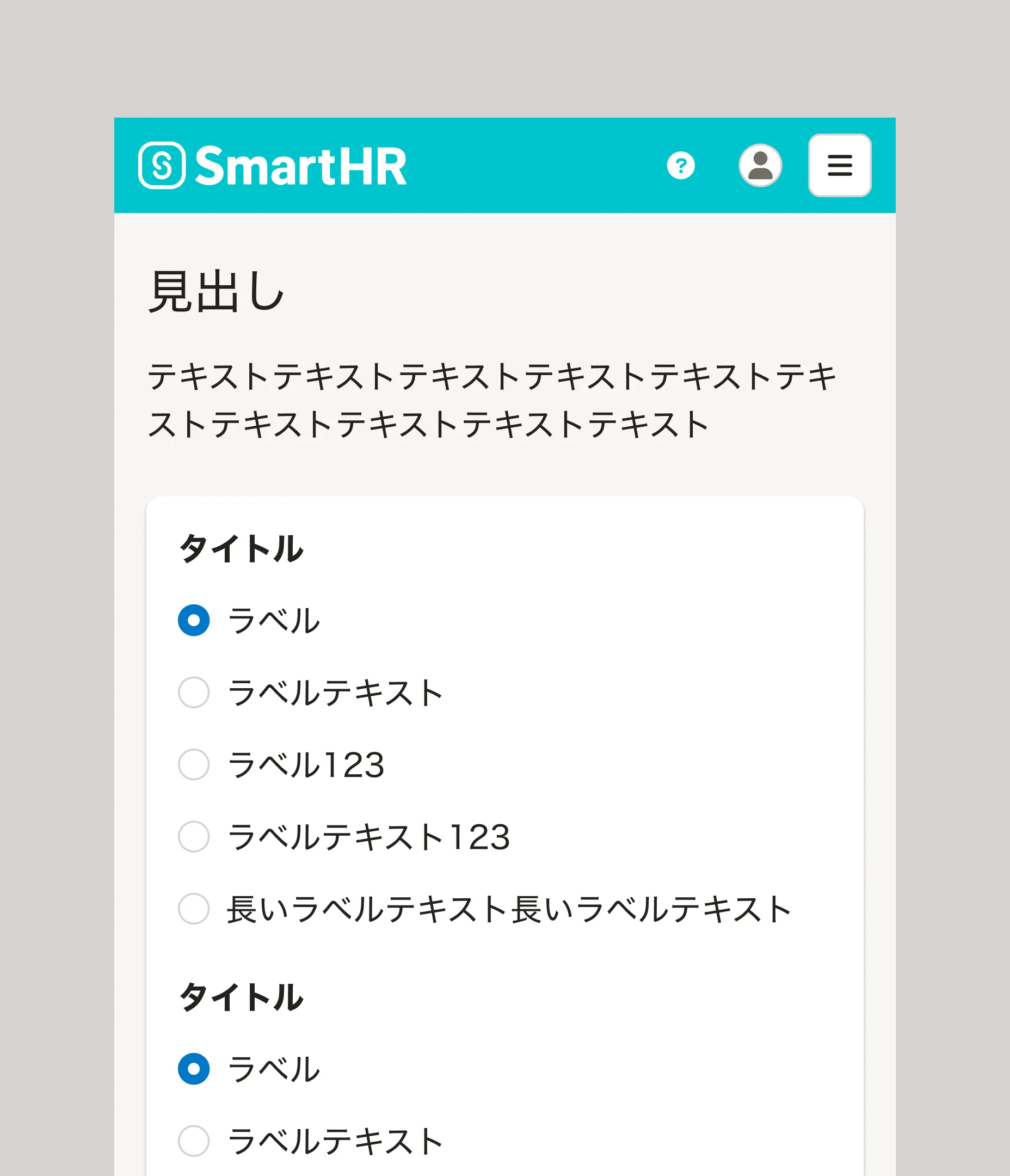Screen dimensions: 1010x1176
Task: Click the SmartHR logo icon
Action: click(163, 166)
